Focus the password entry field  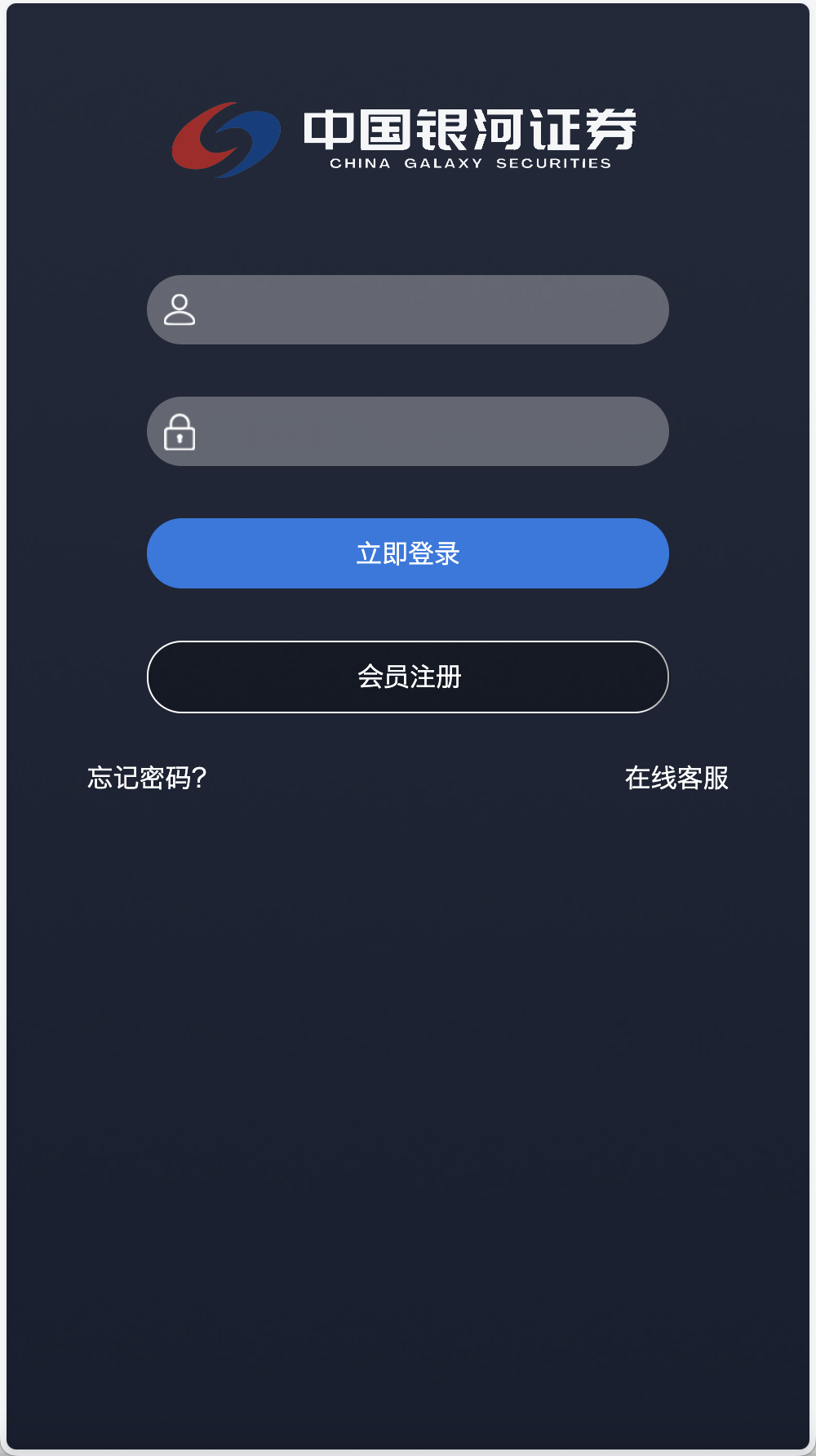point(424,432)
